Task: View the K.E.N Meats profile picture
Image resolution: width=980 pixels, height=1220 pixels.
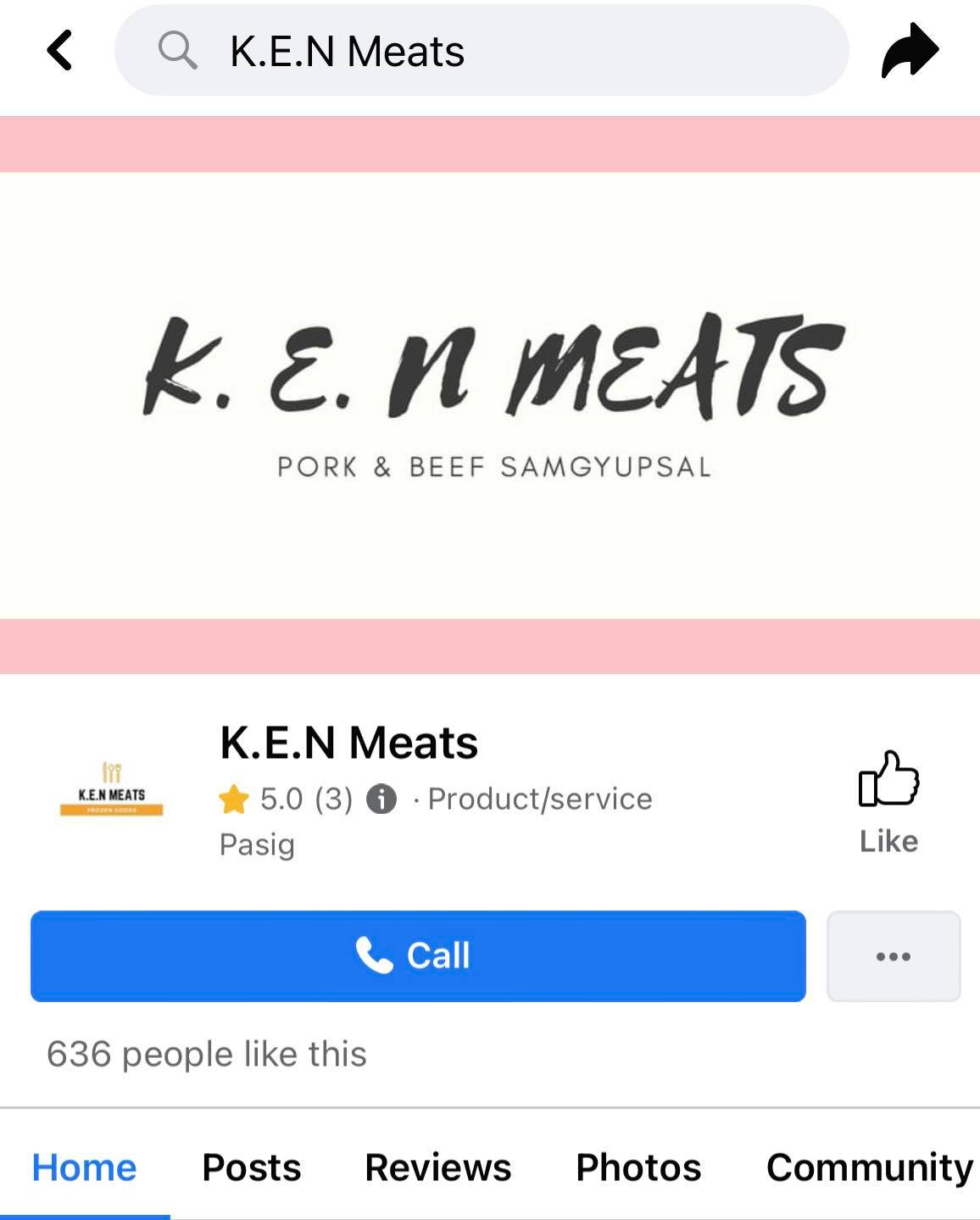Action: (111, 789)
